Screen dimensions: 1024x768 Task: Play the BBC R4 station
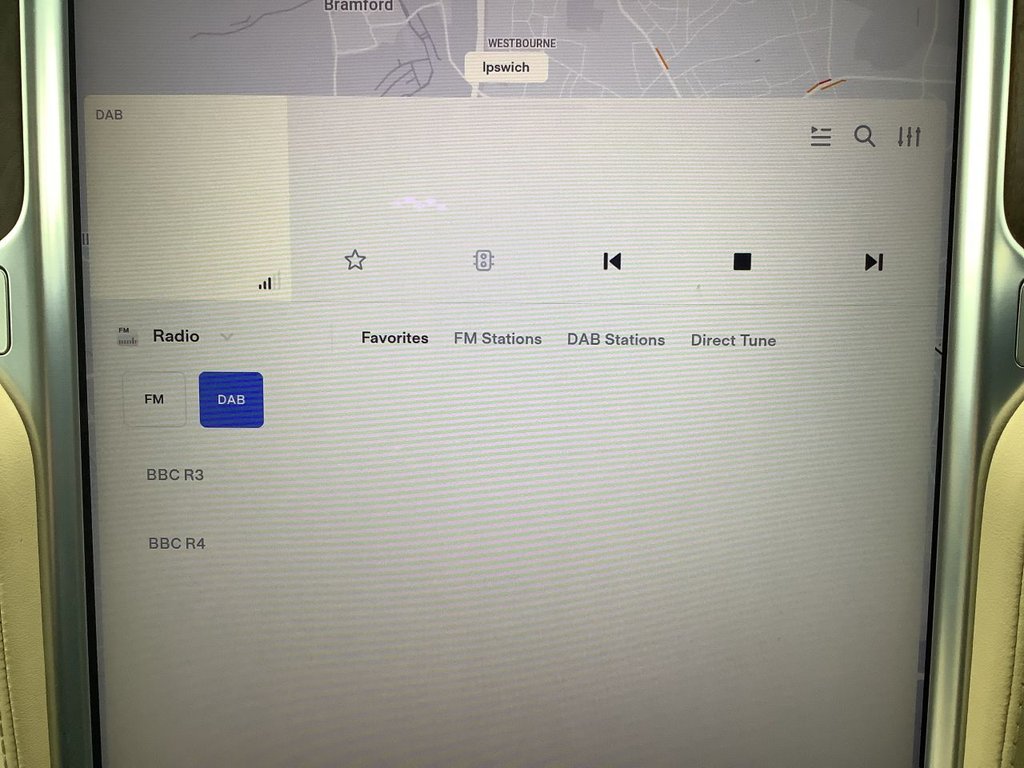(x=177, y=544)
